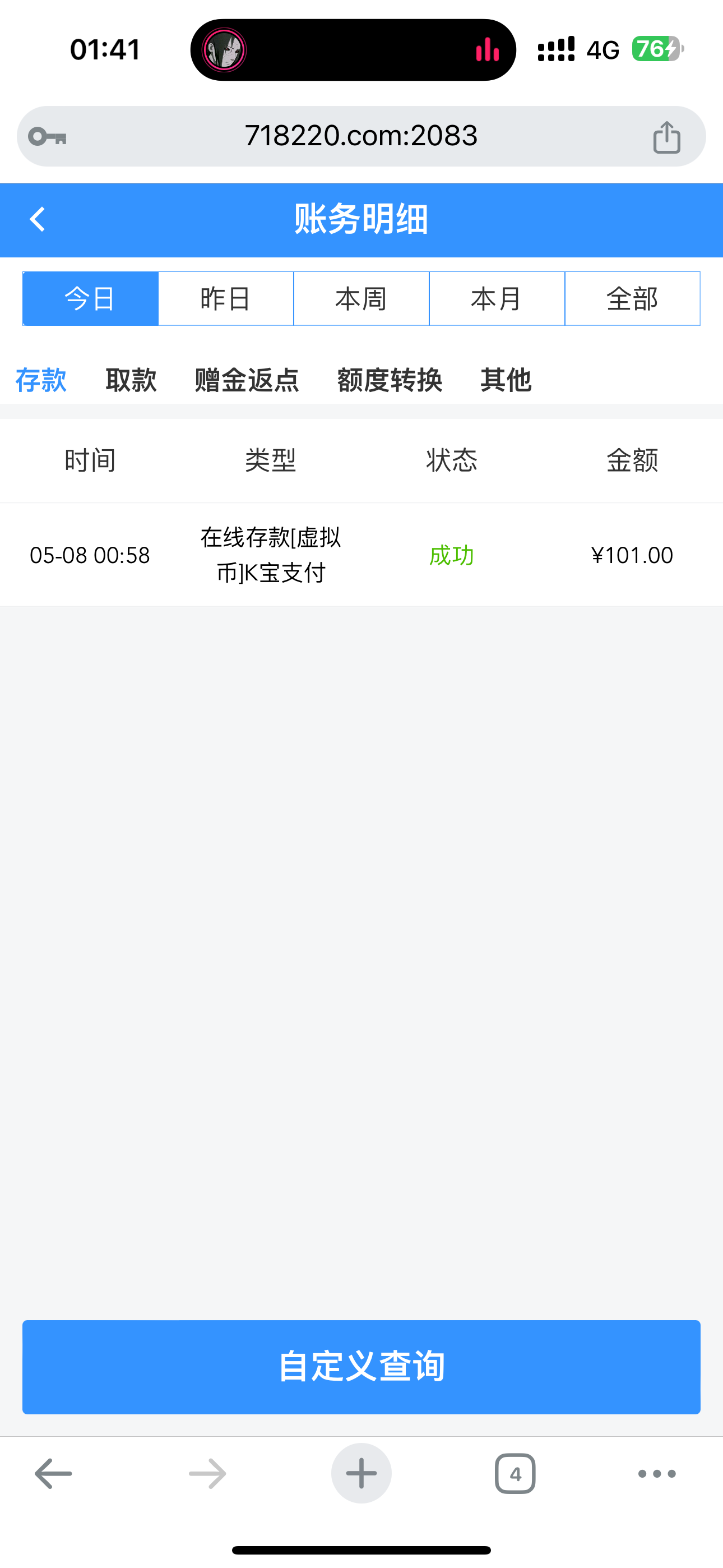Switch to the 本月 filter
Screen dimensions: 723x1568
(x=497, y=298)
